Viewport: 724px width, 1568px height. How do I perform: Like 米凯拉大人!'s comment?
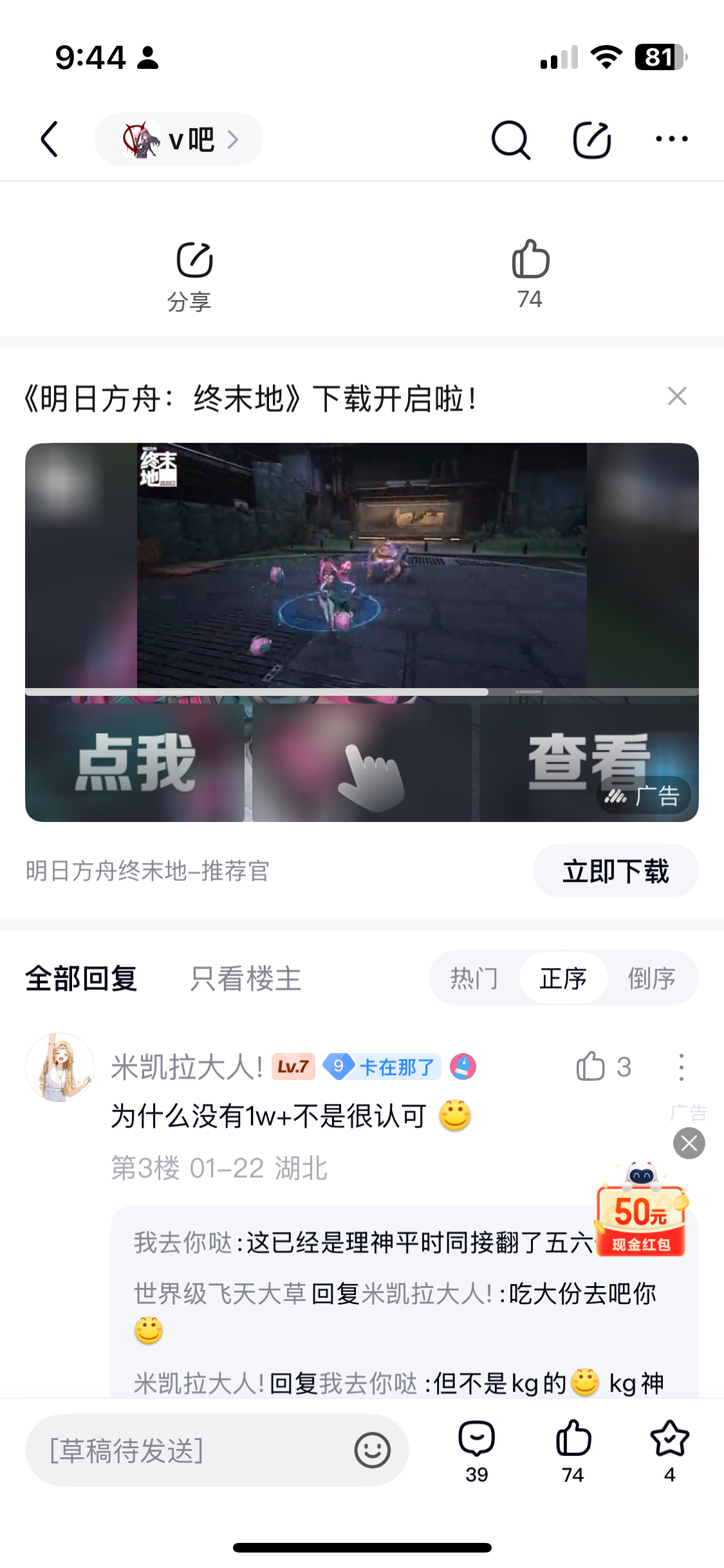[x=603, y=1067]
